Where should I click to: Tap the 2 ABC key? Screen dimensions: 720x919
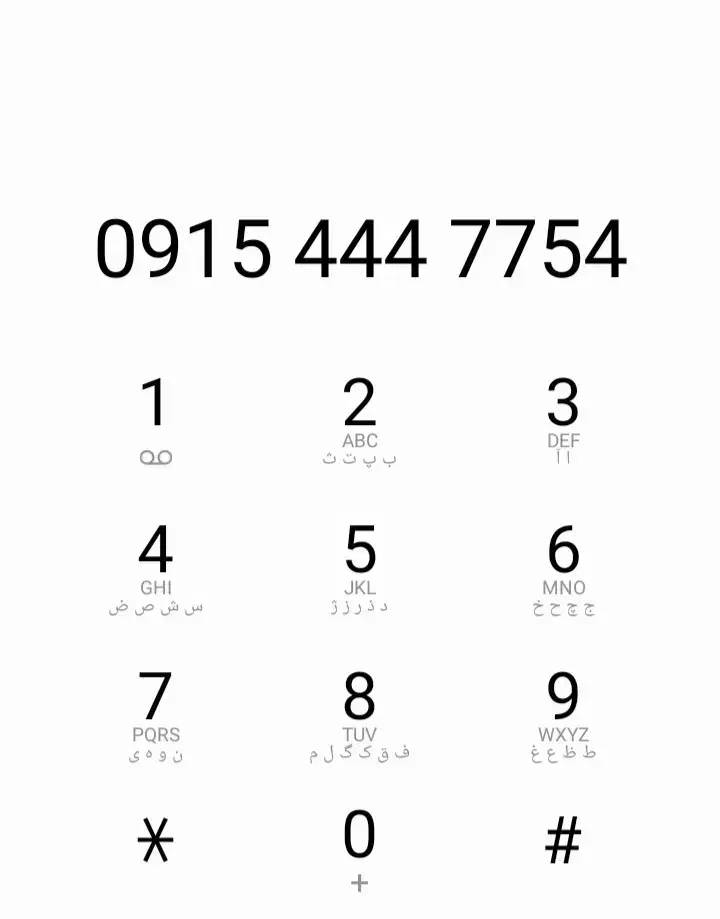point(360,418)
